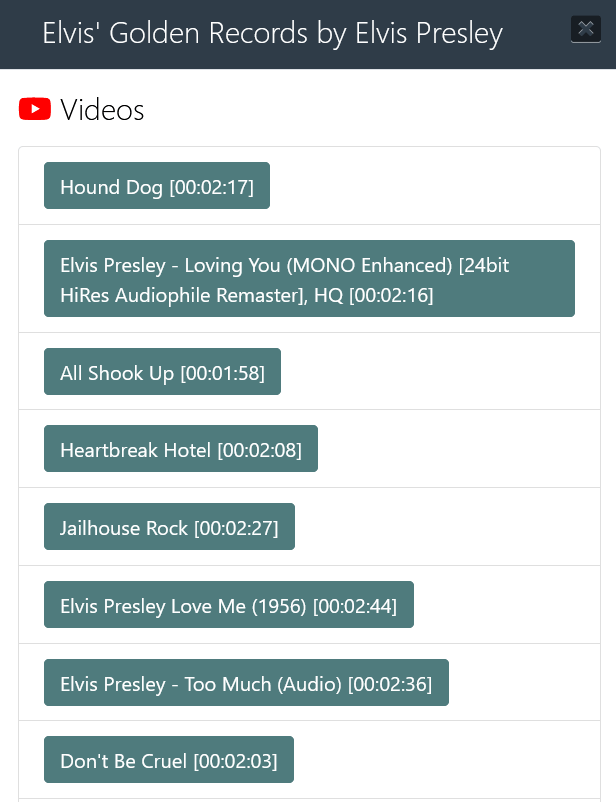This screenshot has height=802, width=616.
Task: Play All Shook Up video
Action: click(162, 372)
